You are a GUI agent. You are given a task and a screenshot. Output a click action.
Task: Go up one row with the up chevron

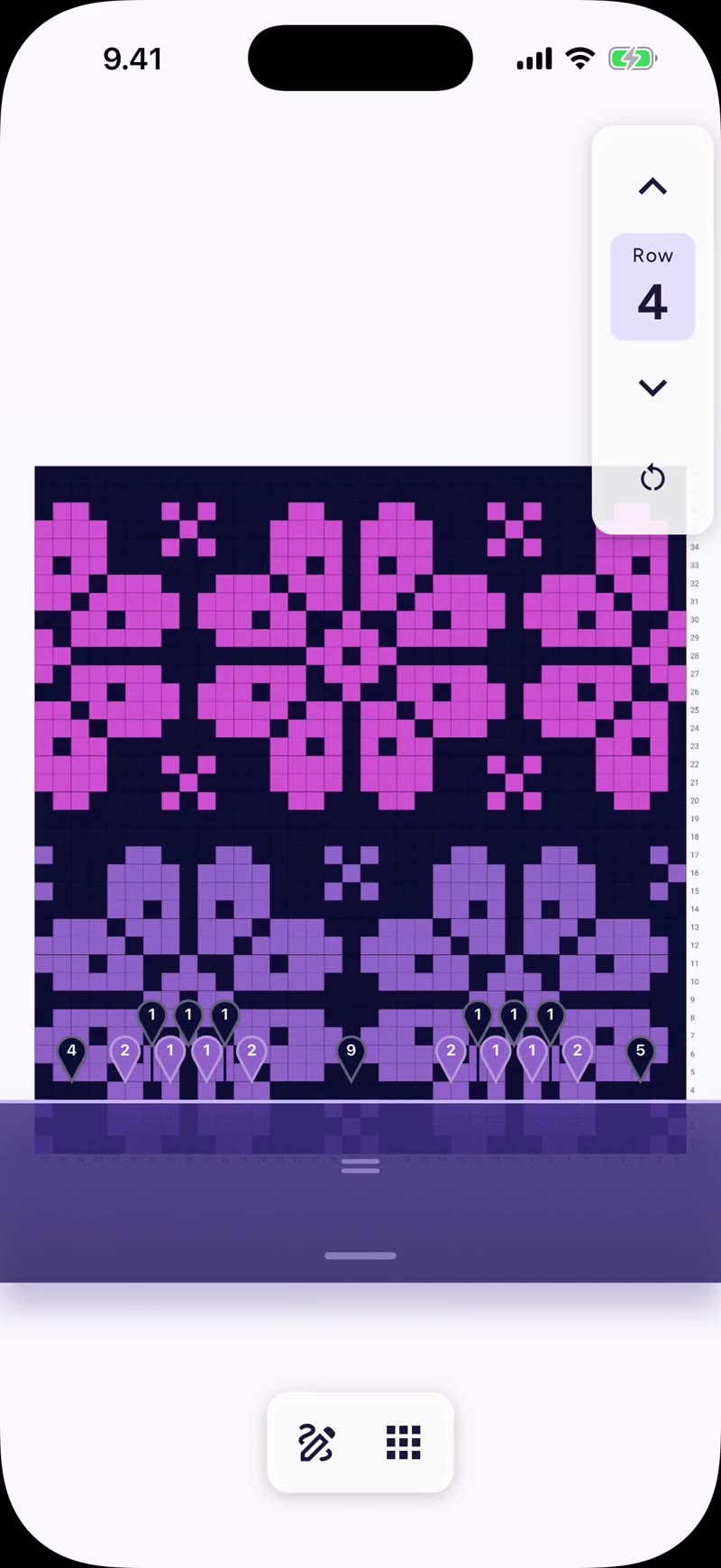tap(653, 187)
